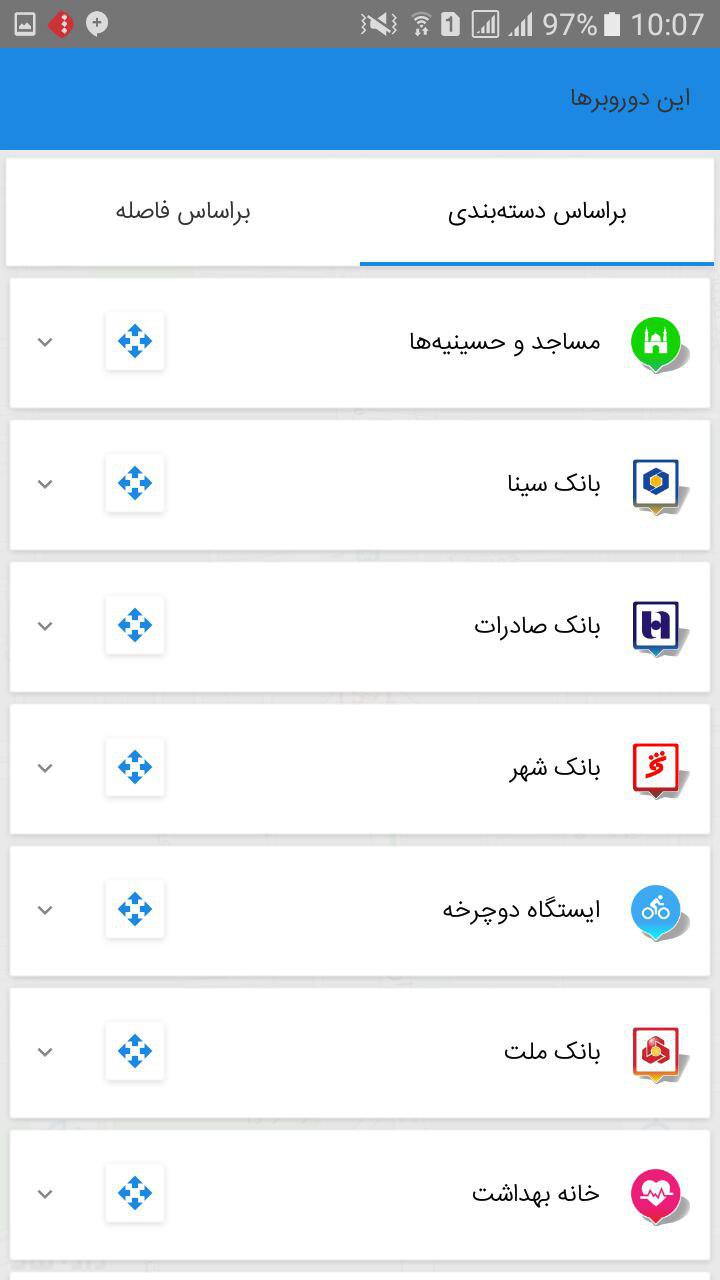Viewport: 720px width, 1280px height.
Task: Tap the move arrows icon for بانک ملت
Action: tap(135, 1052)
